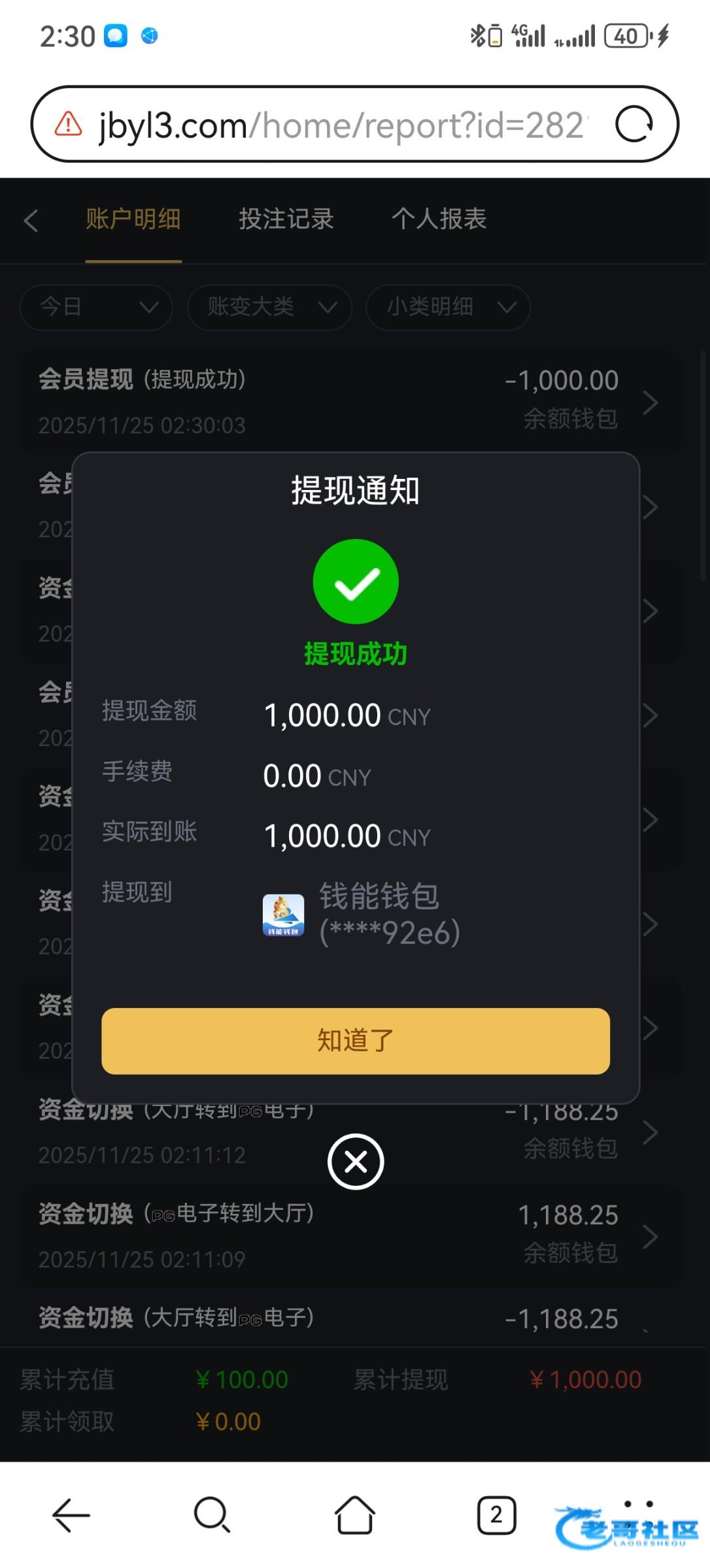710x1568 pixels.
Task: Open browser search from the bottom bar
Action: pyautogui.click(x=212, y=1515)
